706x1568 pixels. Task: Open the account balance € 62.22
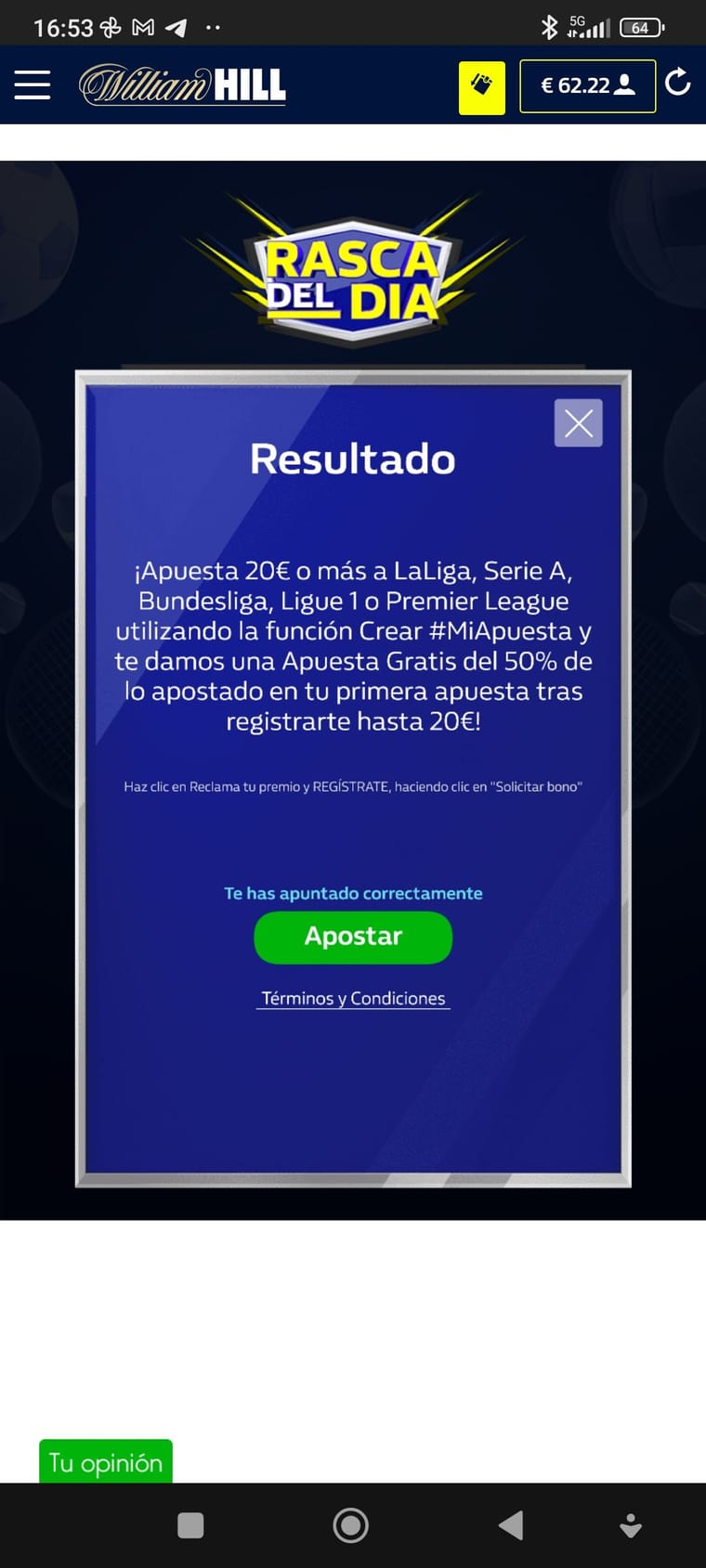pyautogui.click(x=587, y=86)
